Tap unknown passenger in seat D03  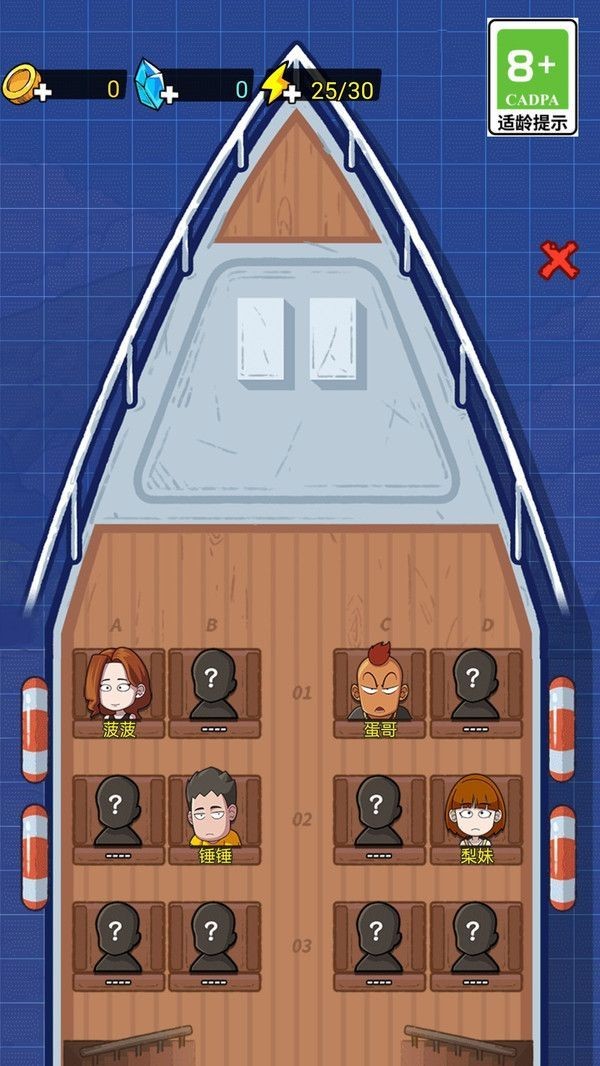click(475, 941)
